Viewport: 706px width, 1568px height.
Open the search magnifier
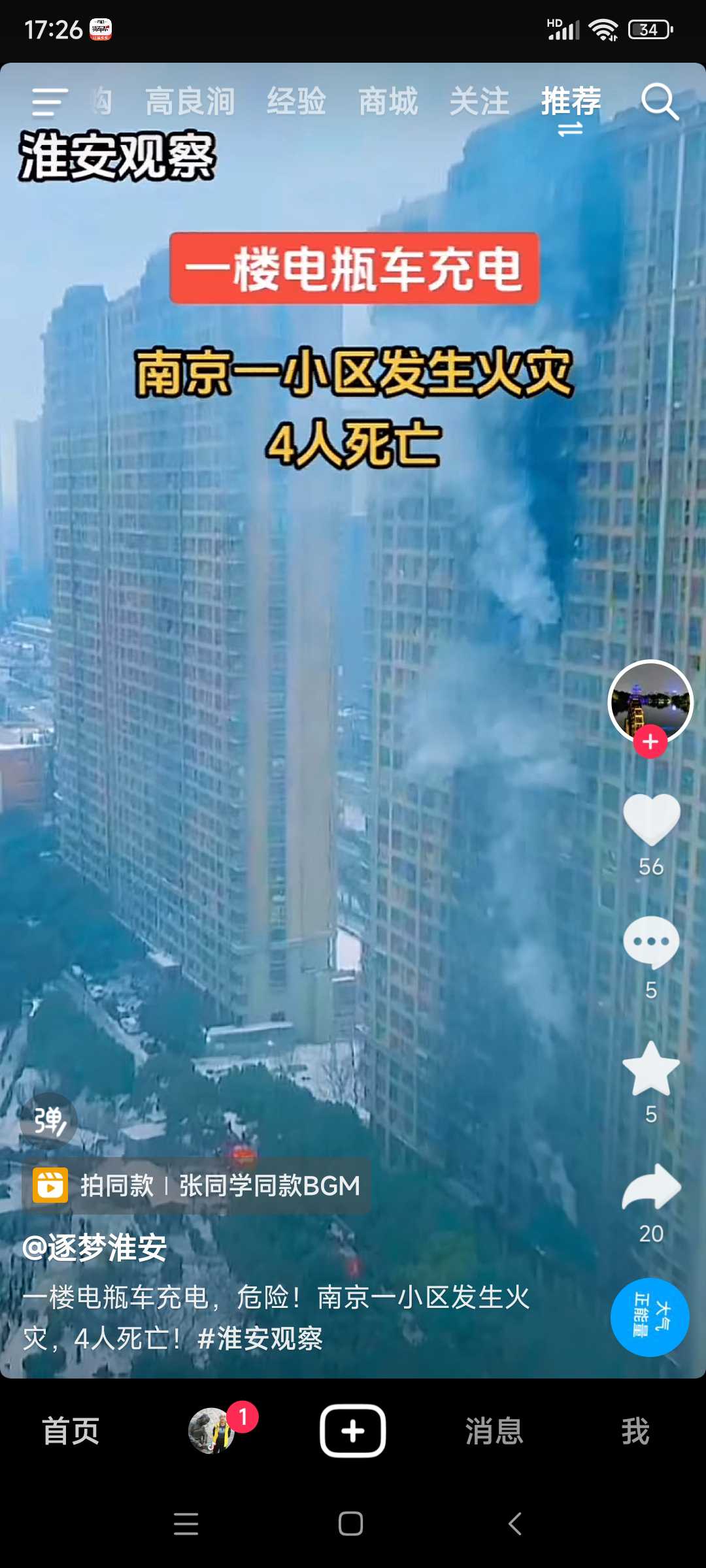660,102
